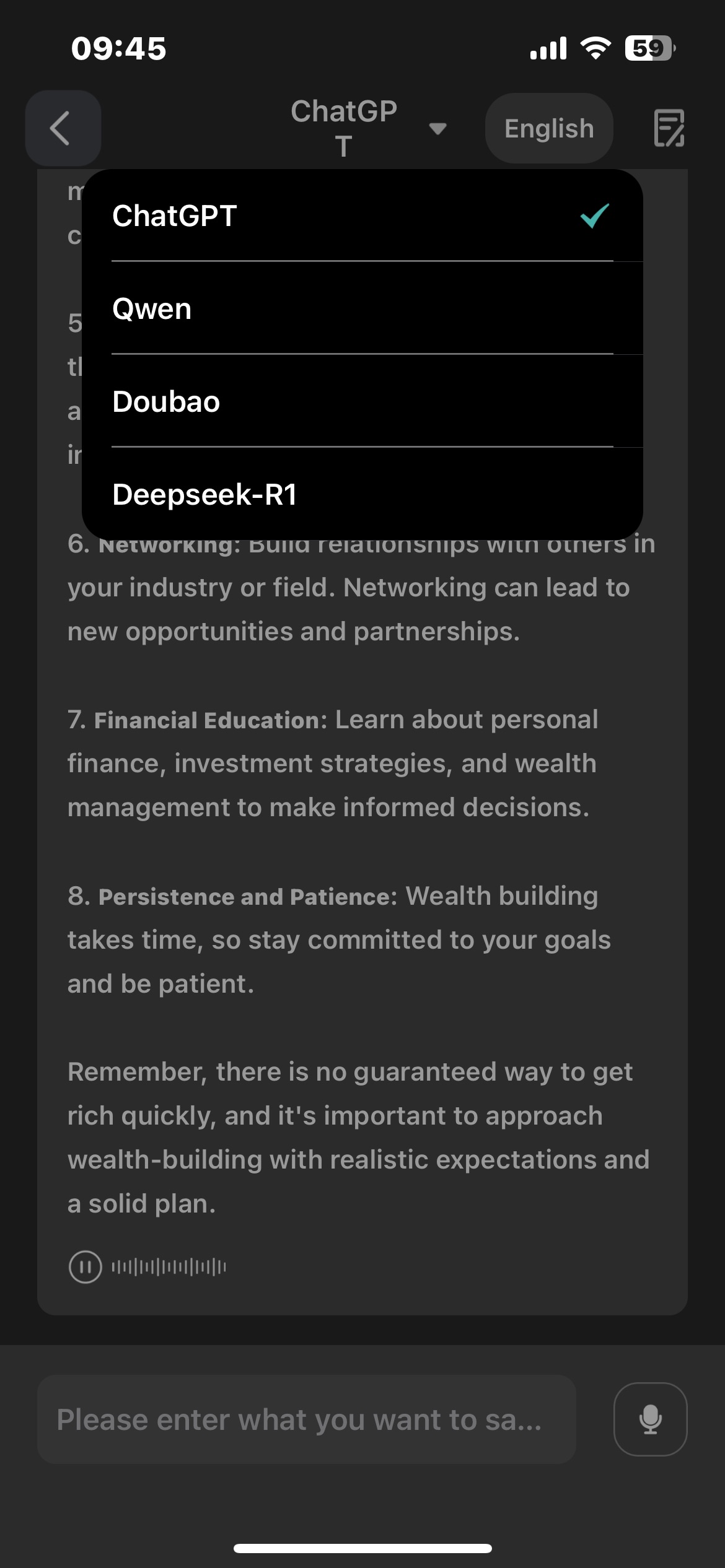Start voice input with the microphone

[x=650, y=1419]
